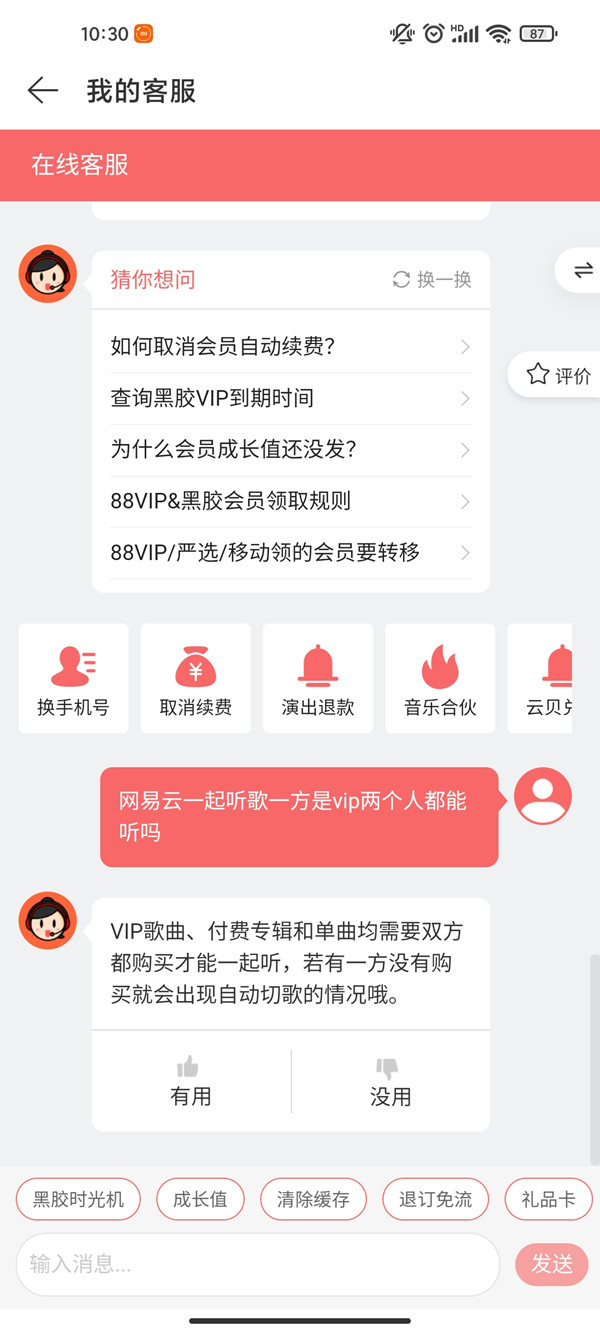
Task: Select the 换手机号 shortcut
Action: pyautogui.click(x=73, y=678)
